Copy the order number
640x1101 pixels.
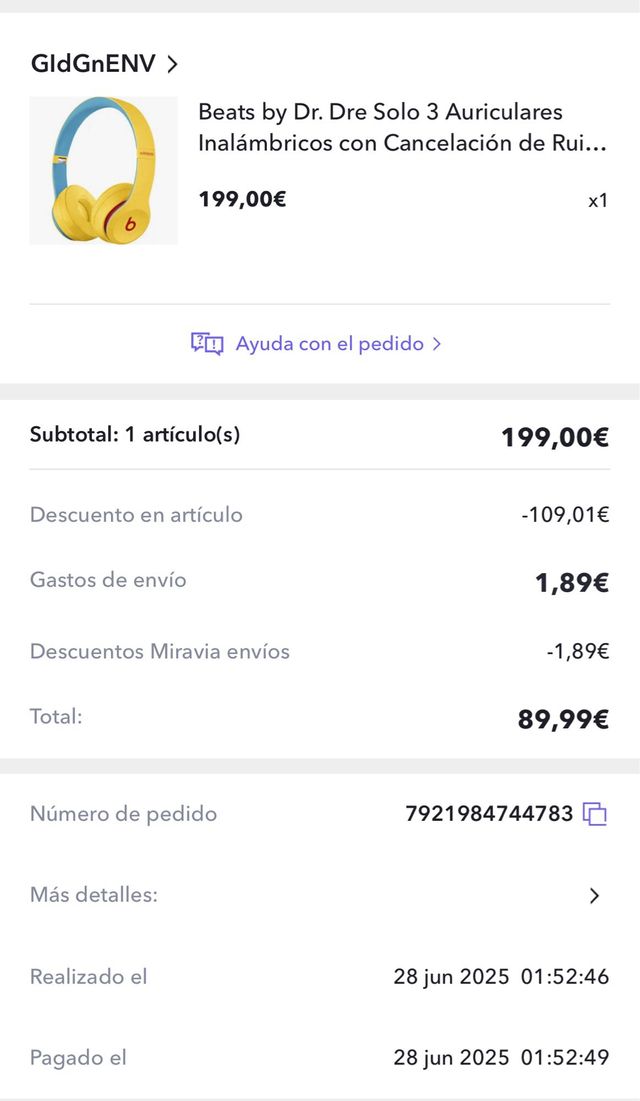(x=595, y=814)
